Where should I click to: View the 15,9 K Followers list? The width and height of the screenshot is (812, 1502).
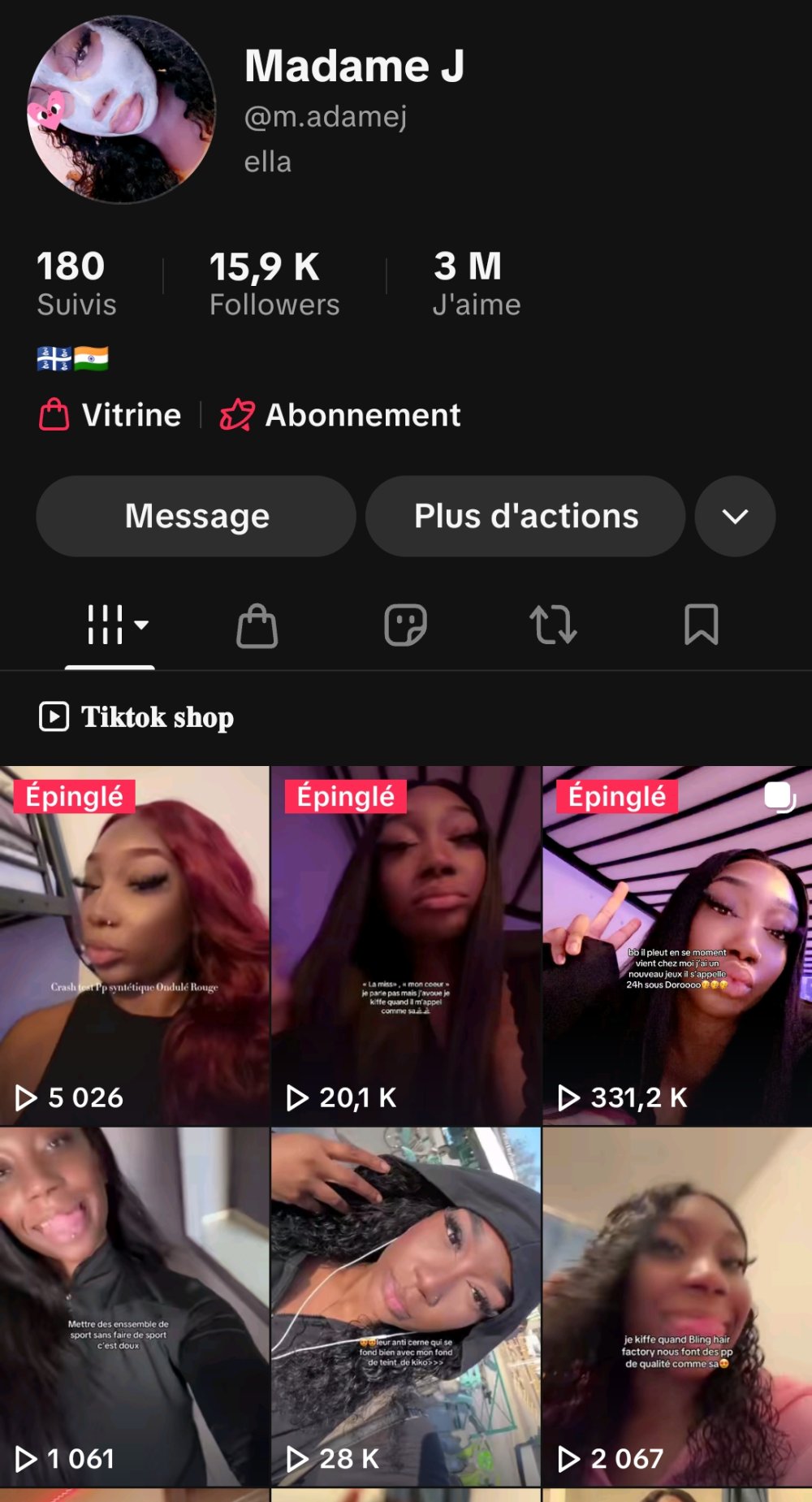274,283
